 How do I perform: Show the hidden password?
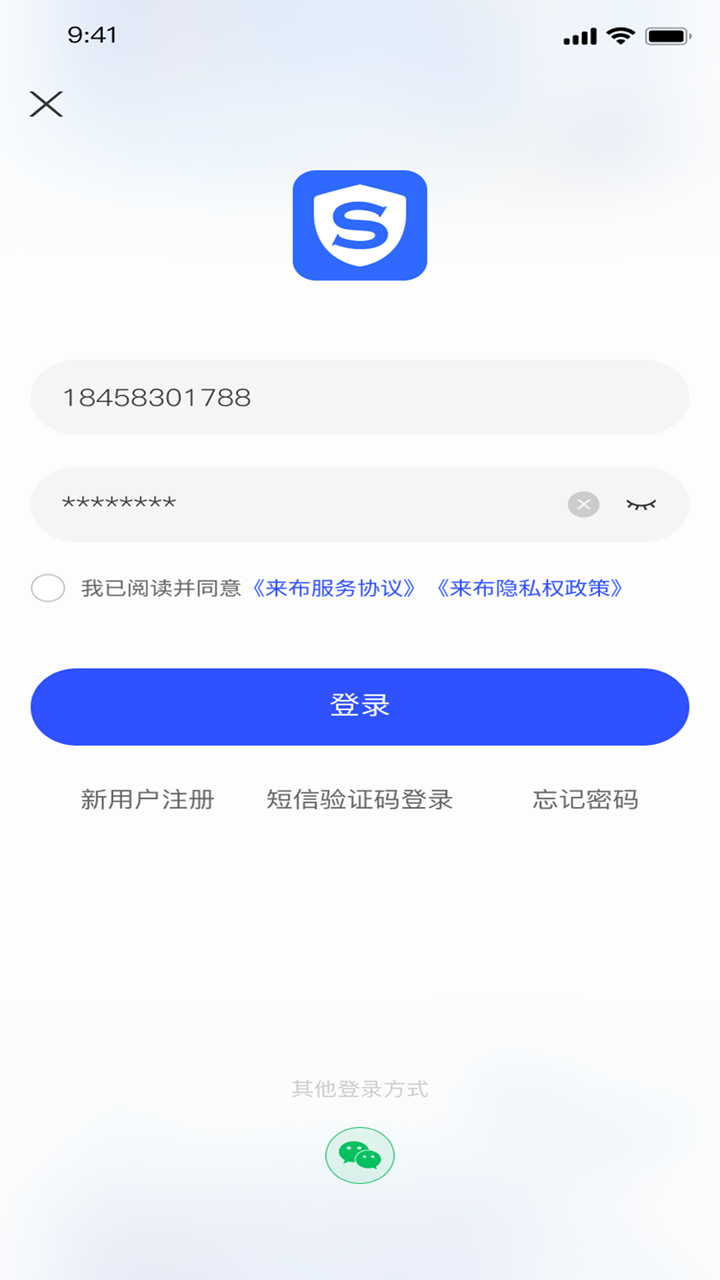click(641, 504)
